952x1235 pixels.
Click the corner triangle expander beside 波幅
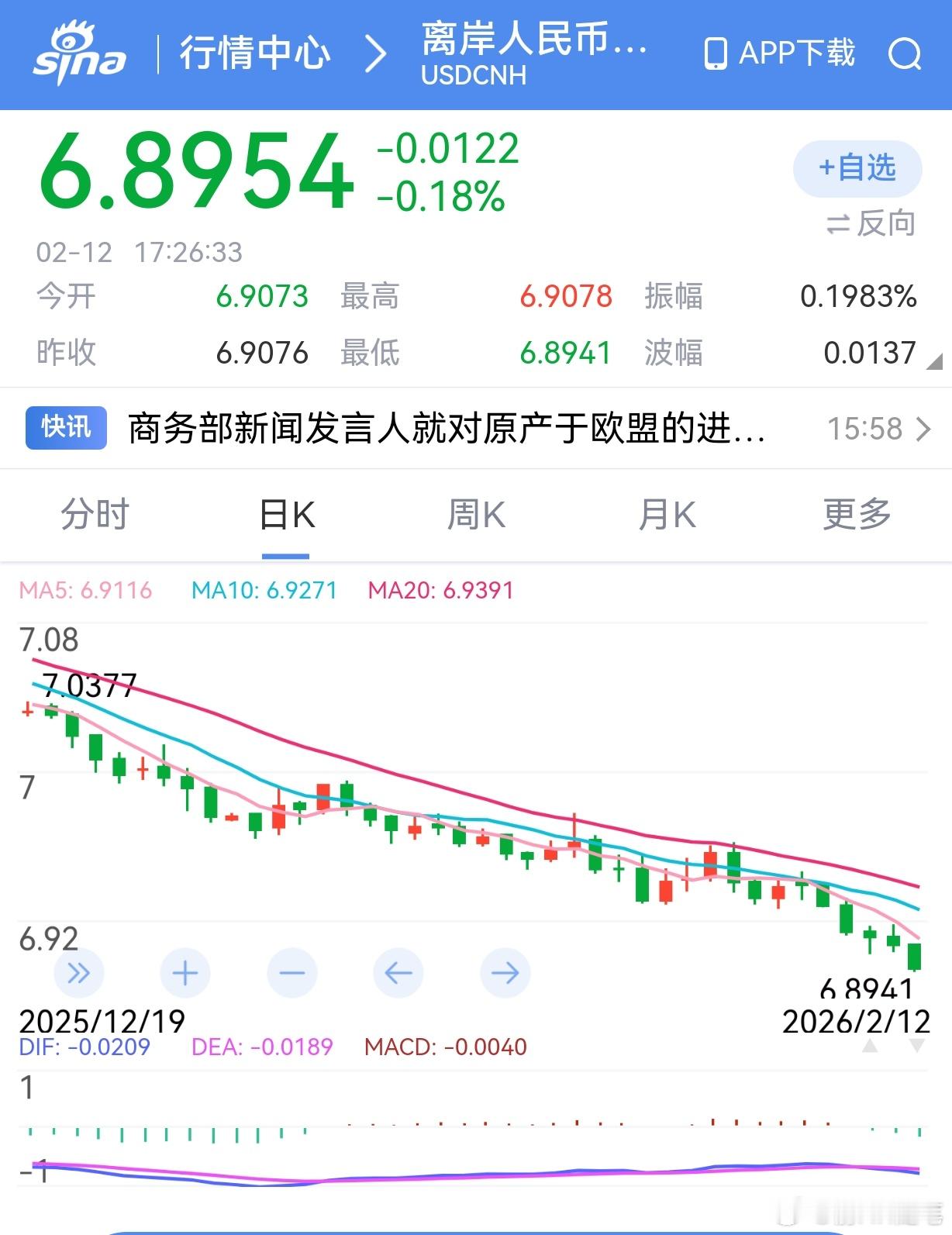pyautogui.click(x=935, y=363)
